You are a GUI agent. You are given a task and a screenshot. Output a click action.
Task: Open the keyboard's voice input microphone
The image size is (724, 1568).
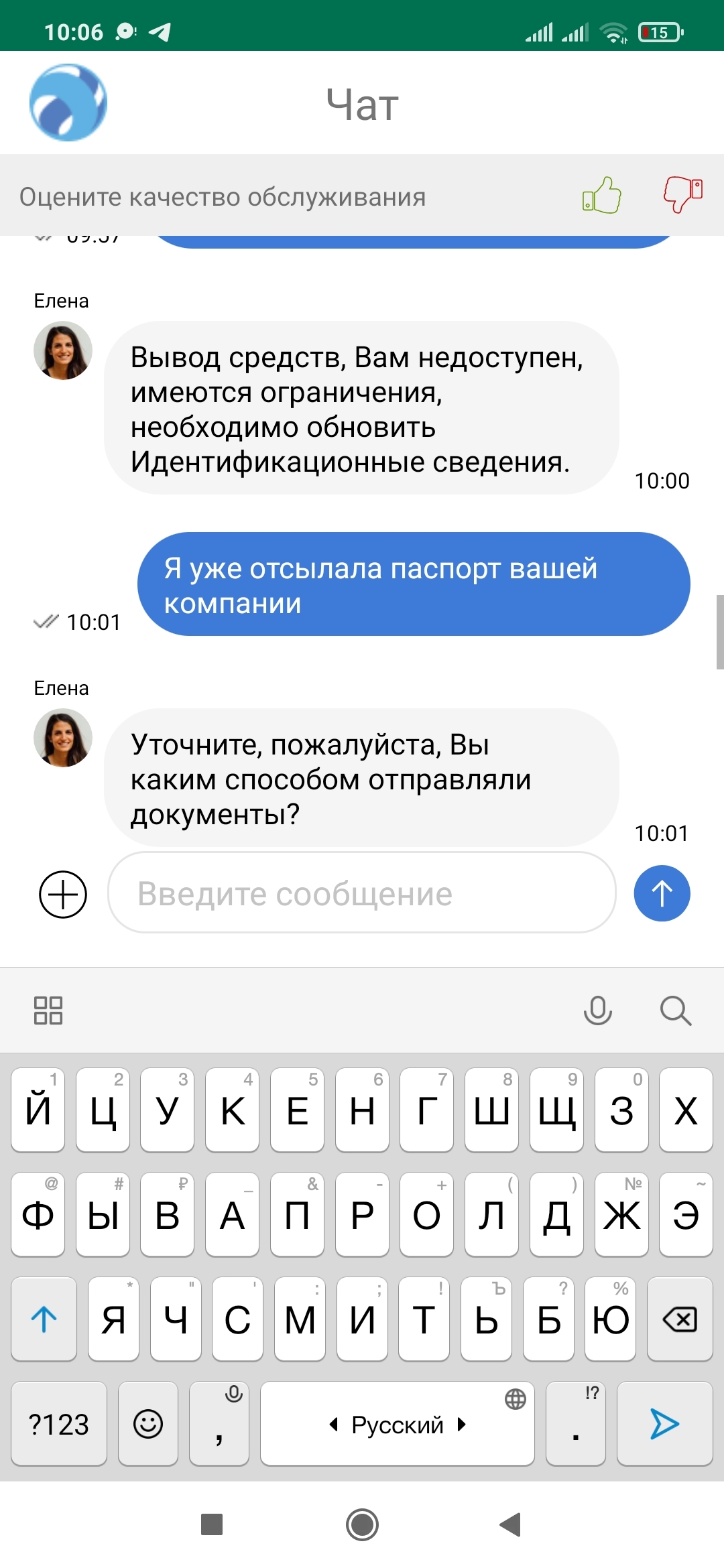597,1010
